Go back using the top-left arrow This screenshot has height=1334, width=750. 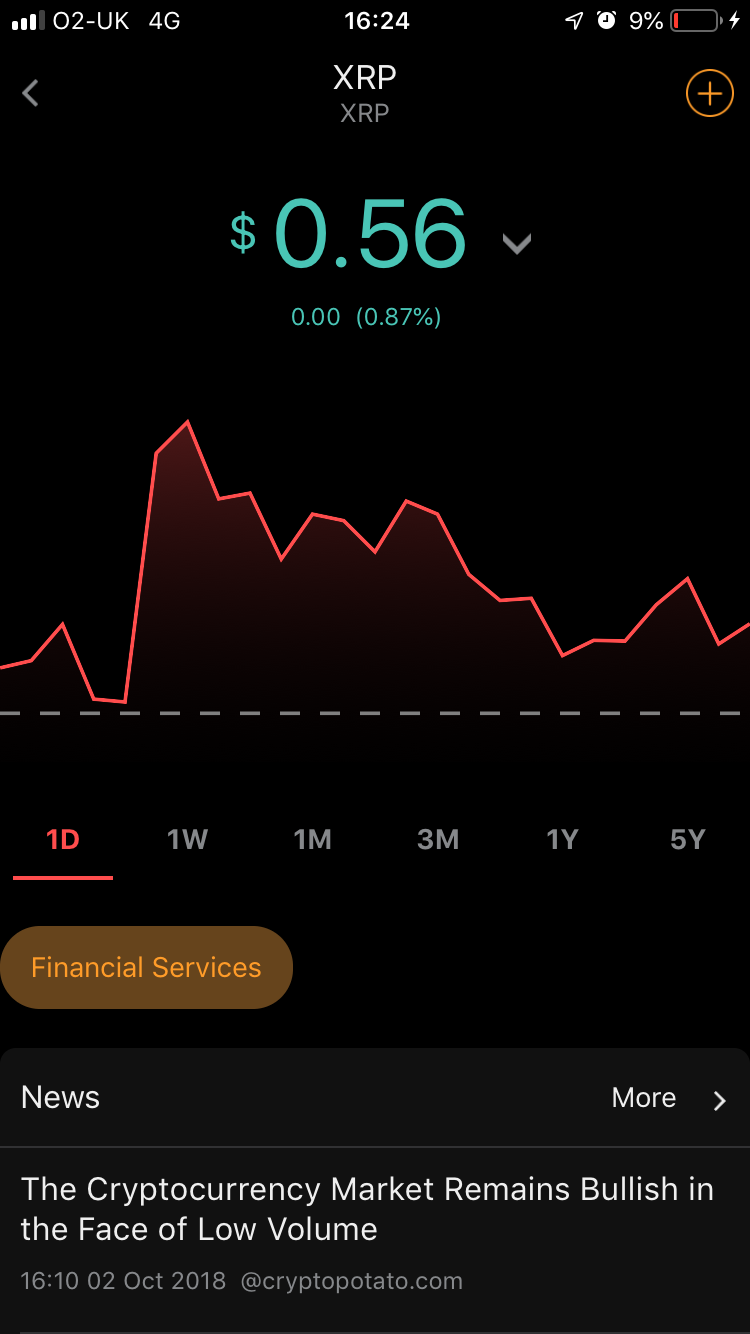click(x=31, y=94)
